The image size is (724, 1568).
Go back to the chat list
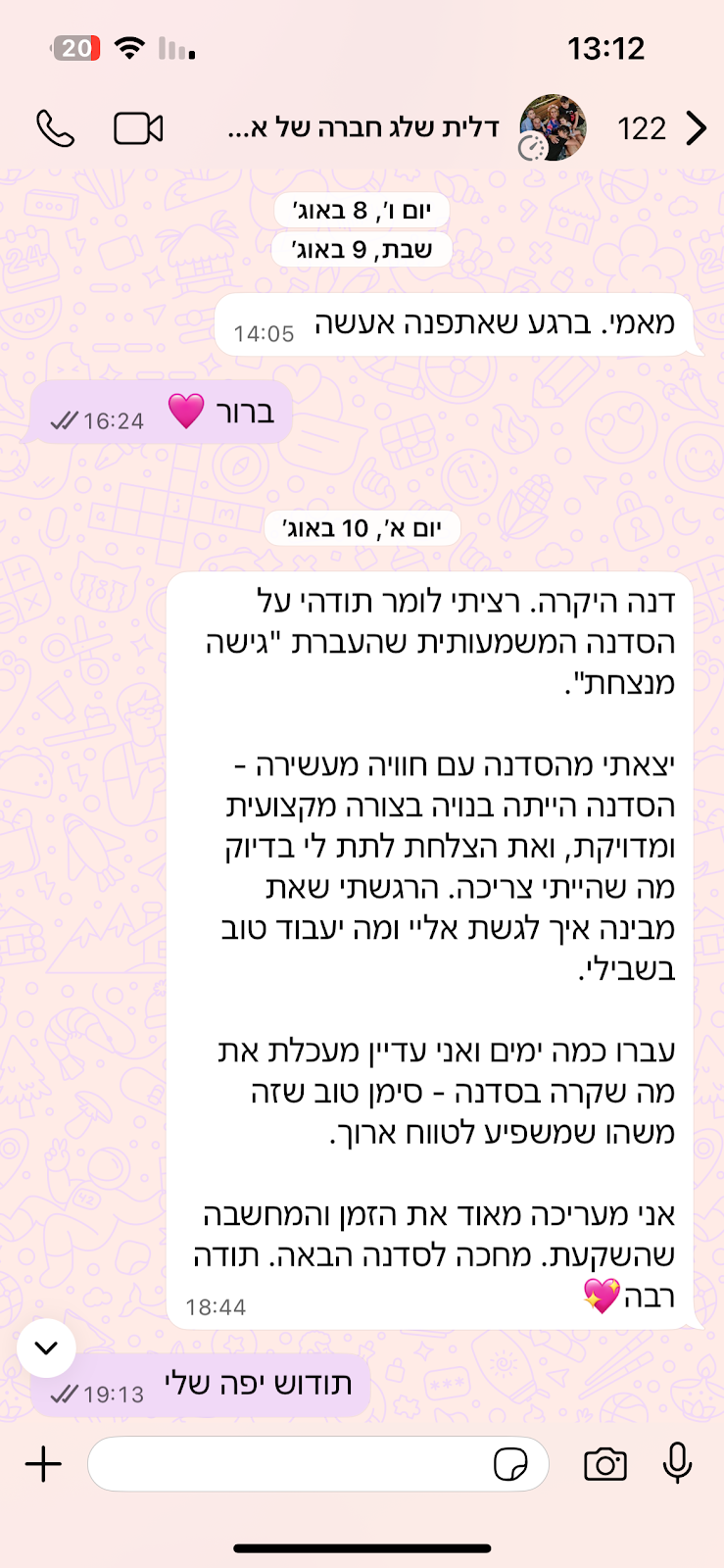[696, 128]
